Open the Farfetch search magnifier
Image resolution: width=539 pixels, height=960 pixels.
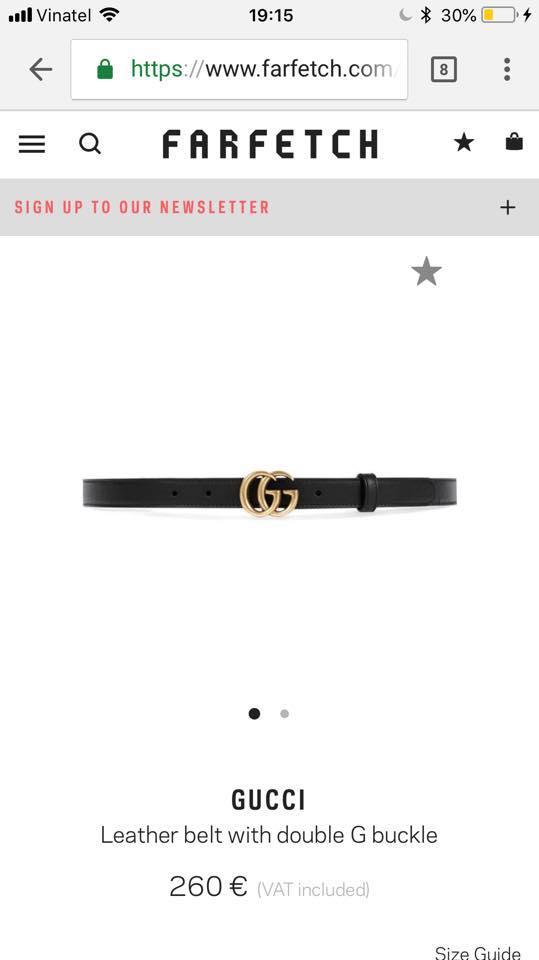(x=90, y=144)
